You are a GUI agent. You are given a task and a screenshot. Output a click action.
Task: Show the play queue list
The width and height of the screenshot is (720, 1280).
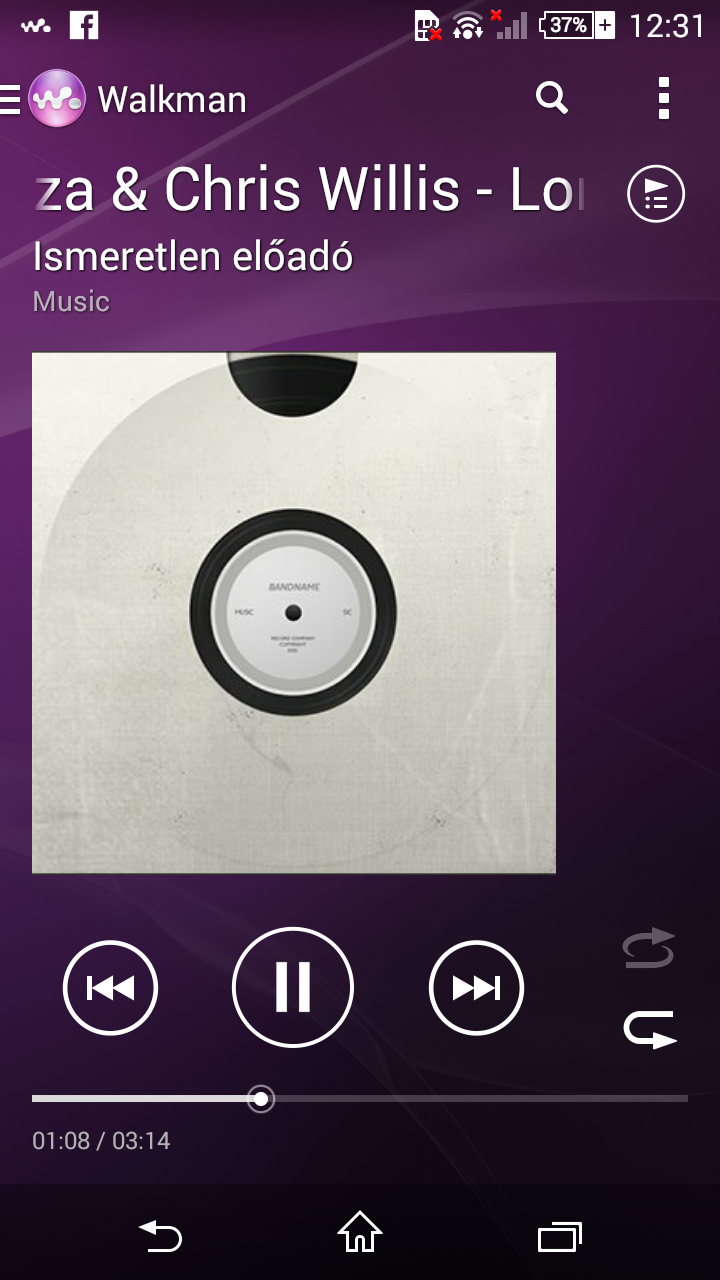(656, 194)
